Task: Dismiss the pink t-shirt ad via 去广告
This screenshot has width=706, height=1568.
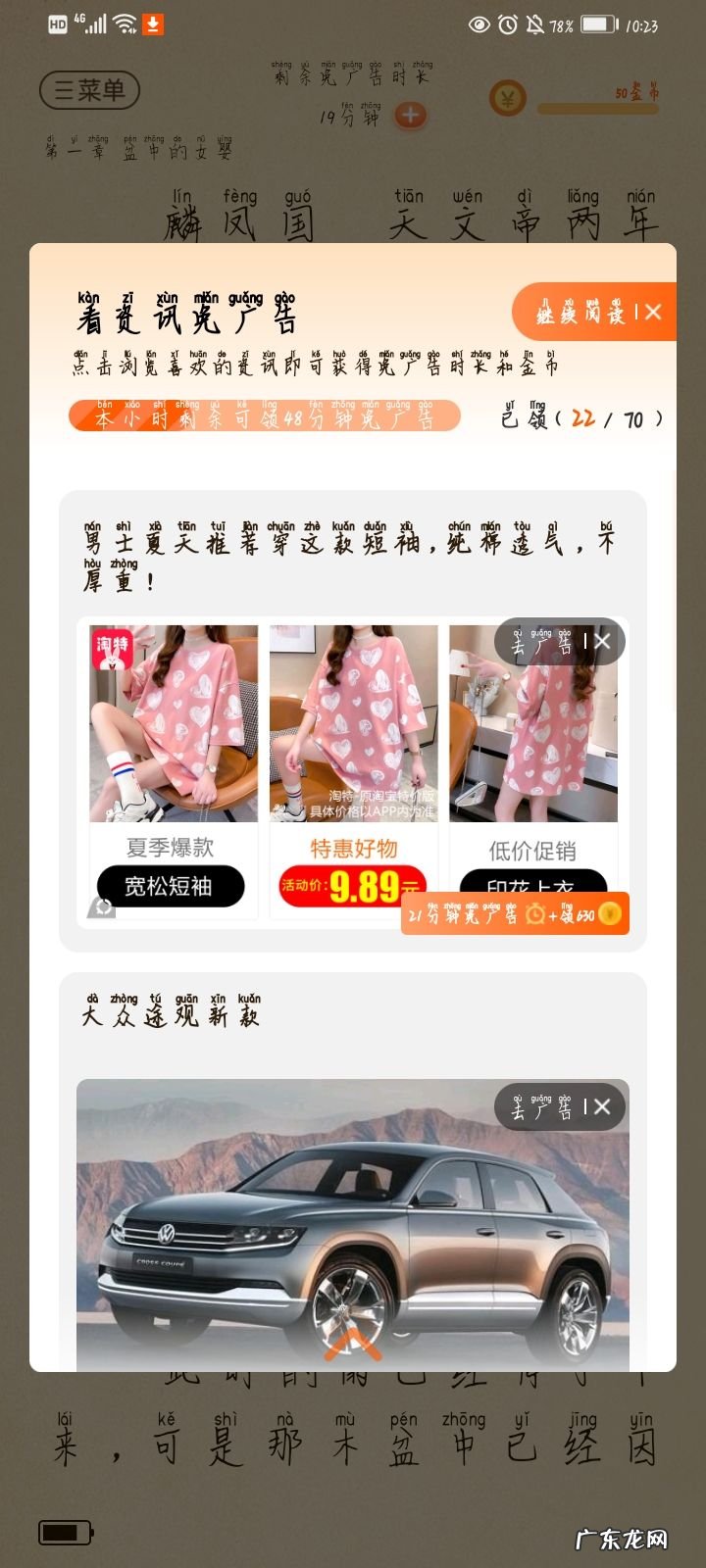Action: tap(559, 642)
